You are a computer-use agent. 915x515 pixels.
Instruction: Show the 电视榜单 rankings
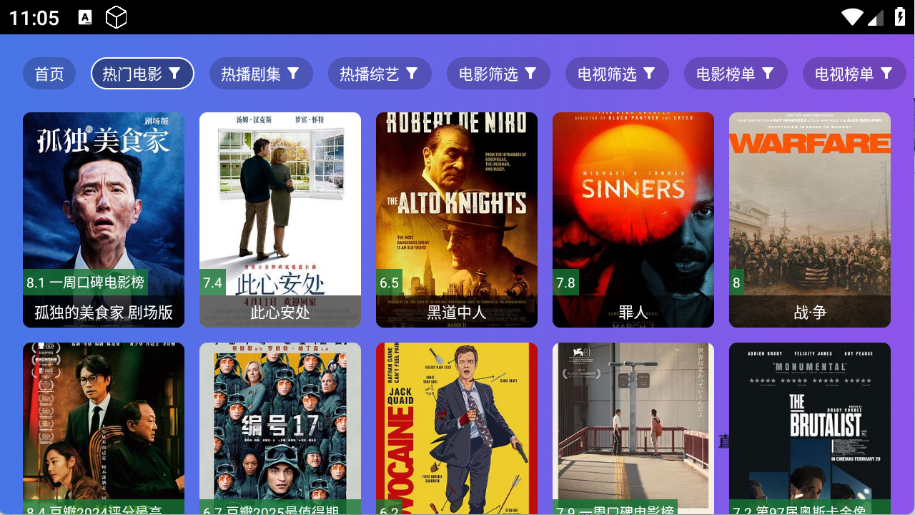pos(853,74)
